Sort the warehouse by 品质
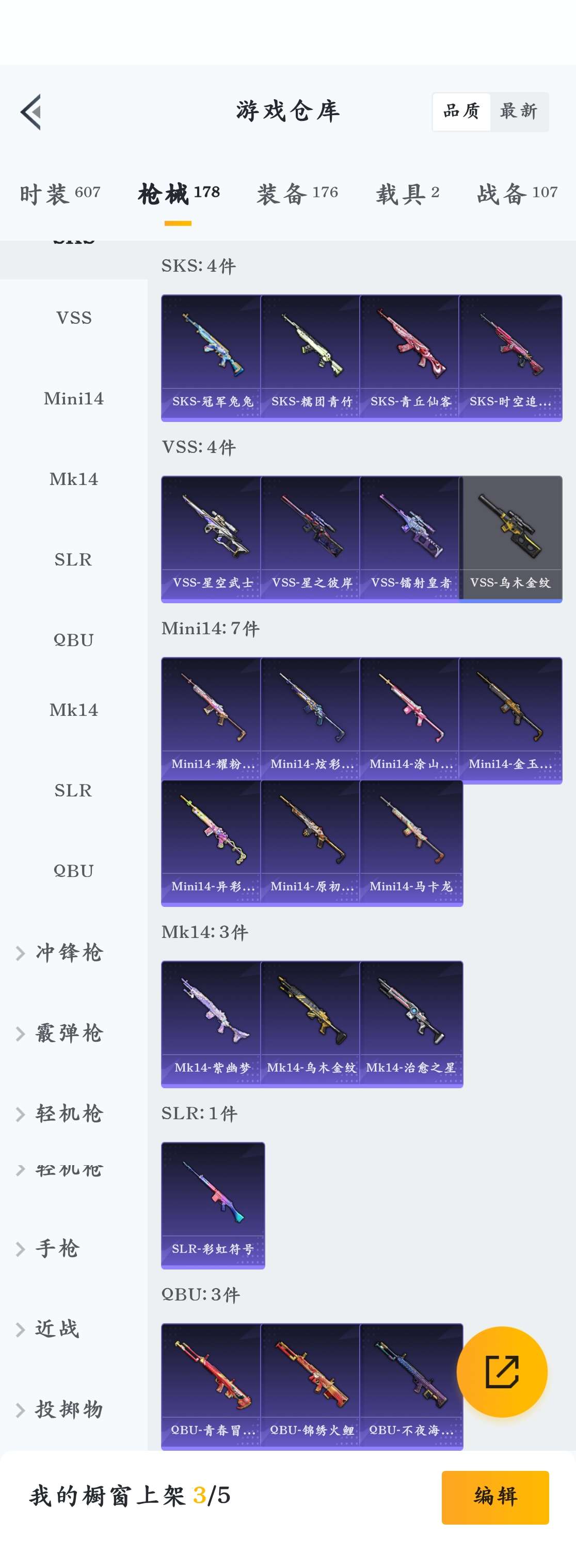Viewport: 576px width, 1568px height. [x=461, y=112]
